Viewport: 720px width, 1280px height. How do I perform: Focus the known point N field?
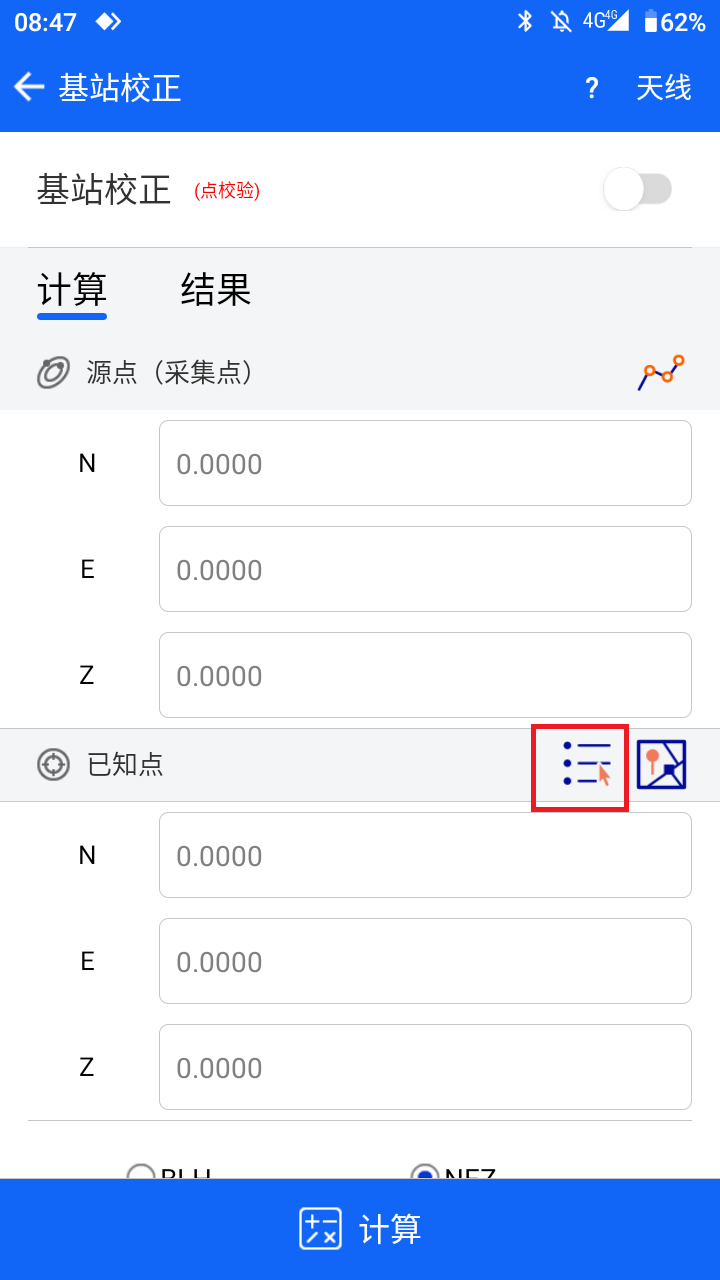425,855
